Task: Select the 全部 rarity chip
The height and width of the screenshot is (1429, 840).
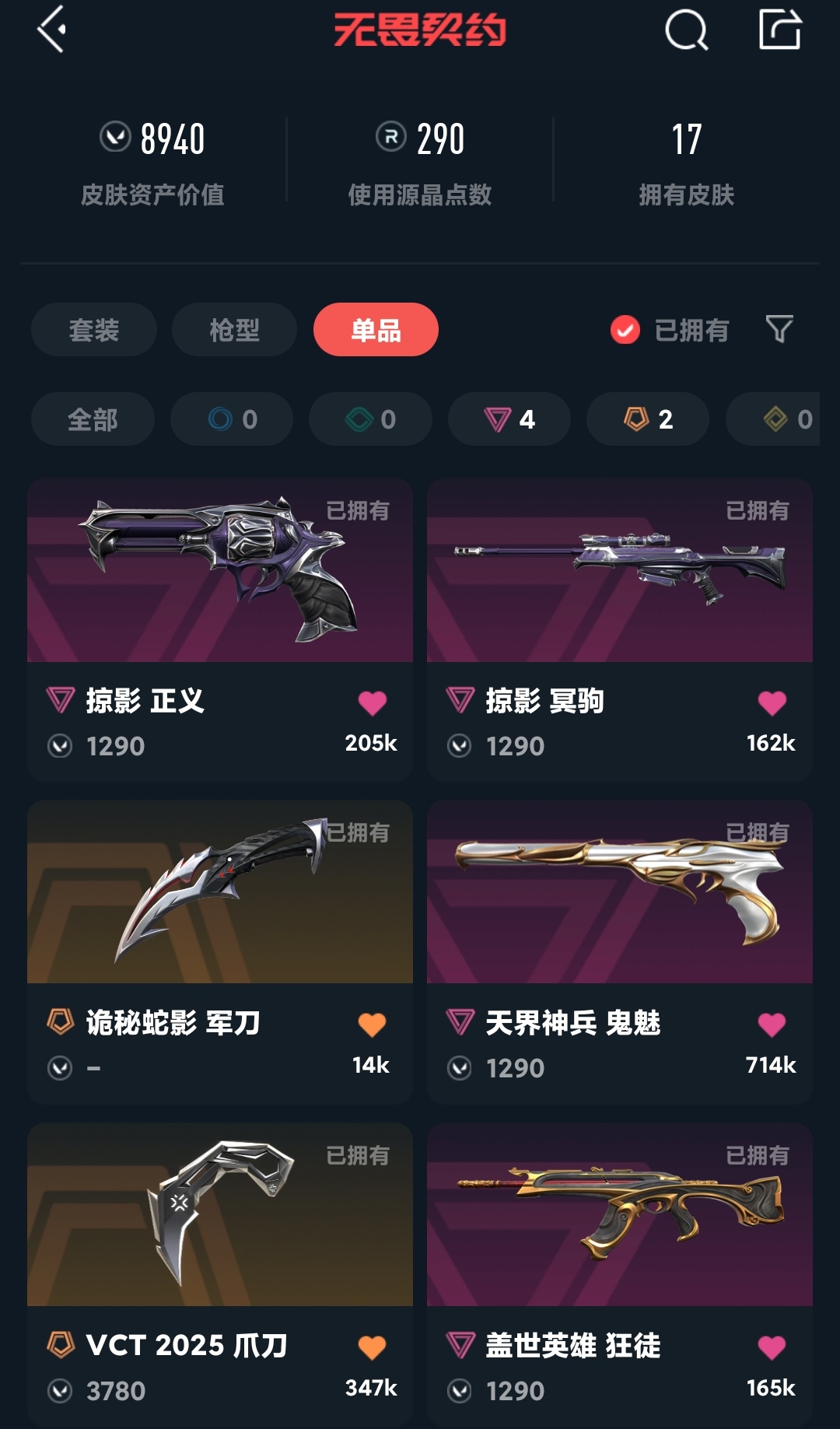Action: (x=93, y=419)
